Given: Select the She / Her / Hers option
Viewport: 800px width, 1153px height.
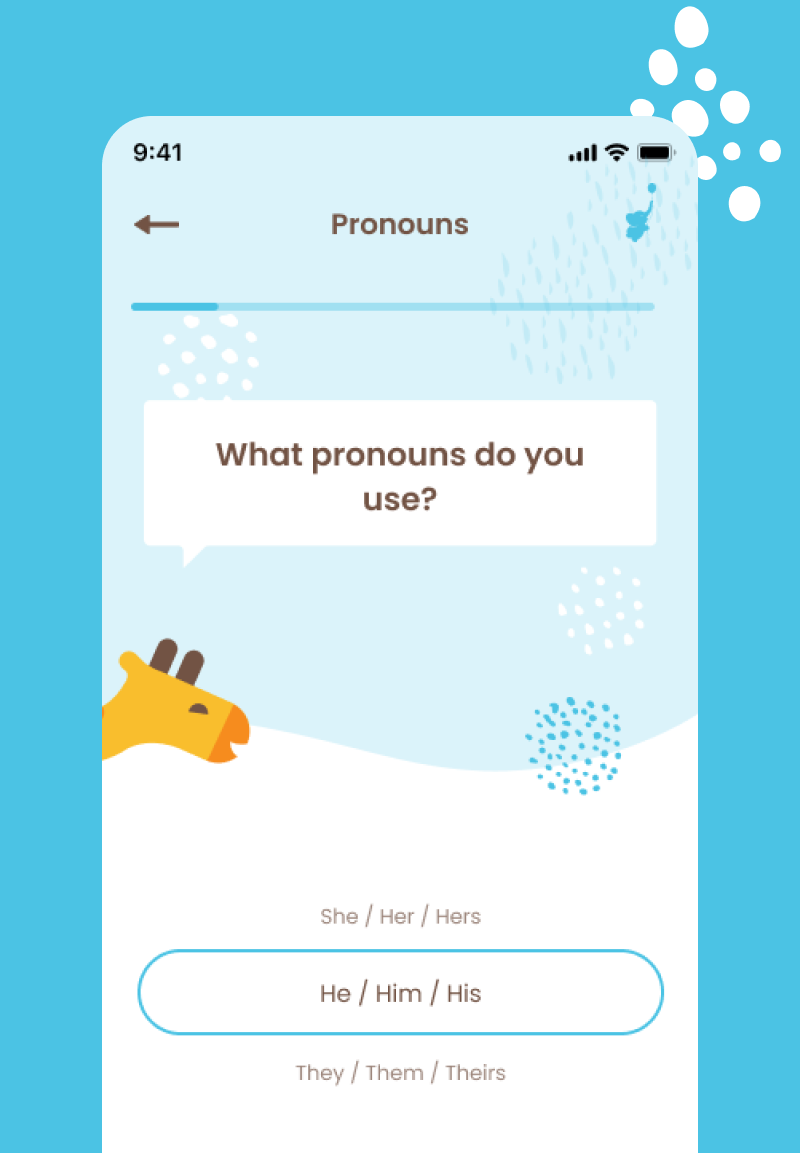Looking at the screenshot, I should [x=400, y=916].
